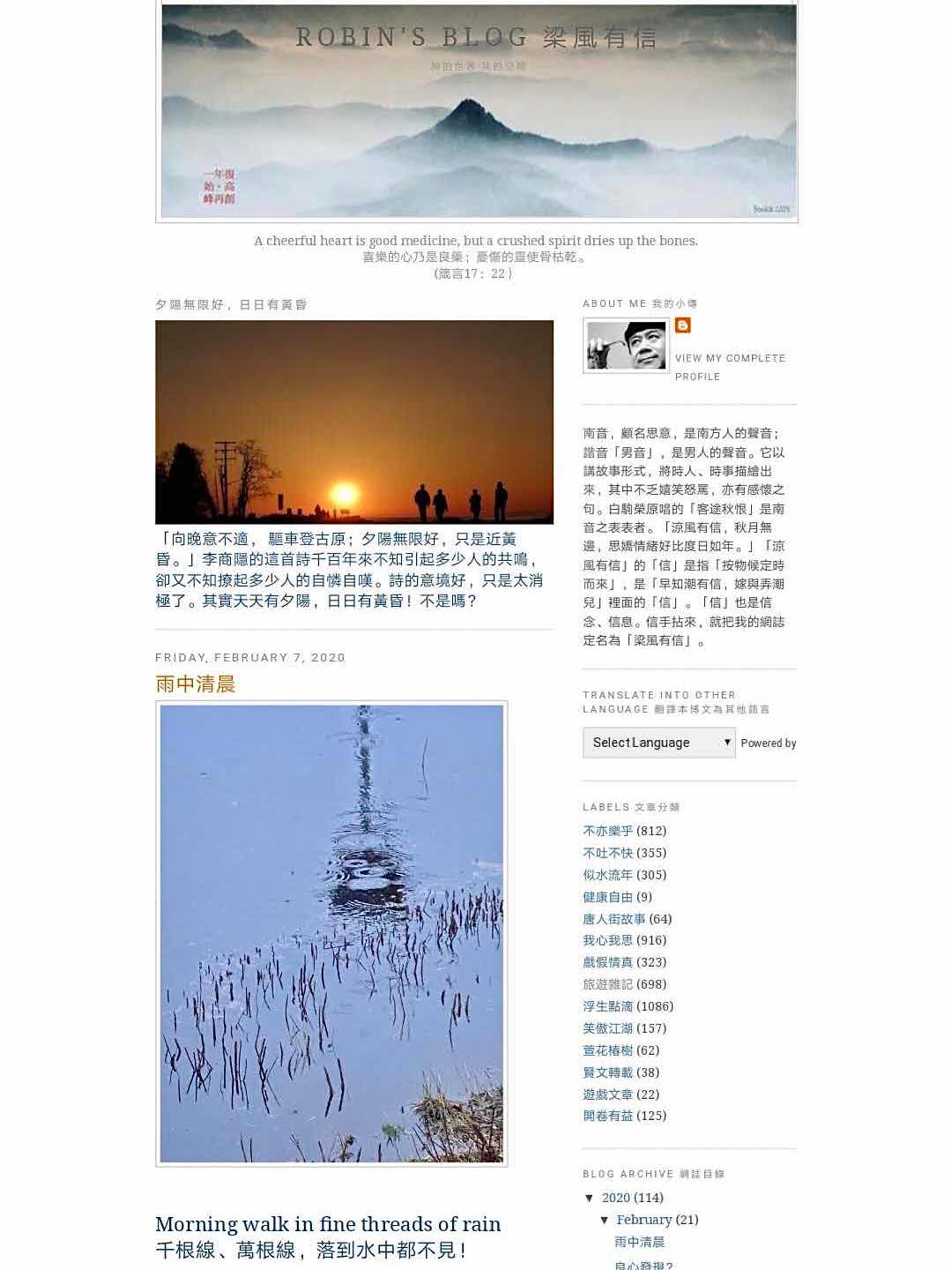Screen dimensions: 952x1270
Task: Open label 開卷有益 (125)
Action: pyautogui.click(x=607, y=1116)
